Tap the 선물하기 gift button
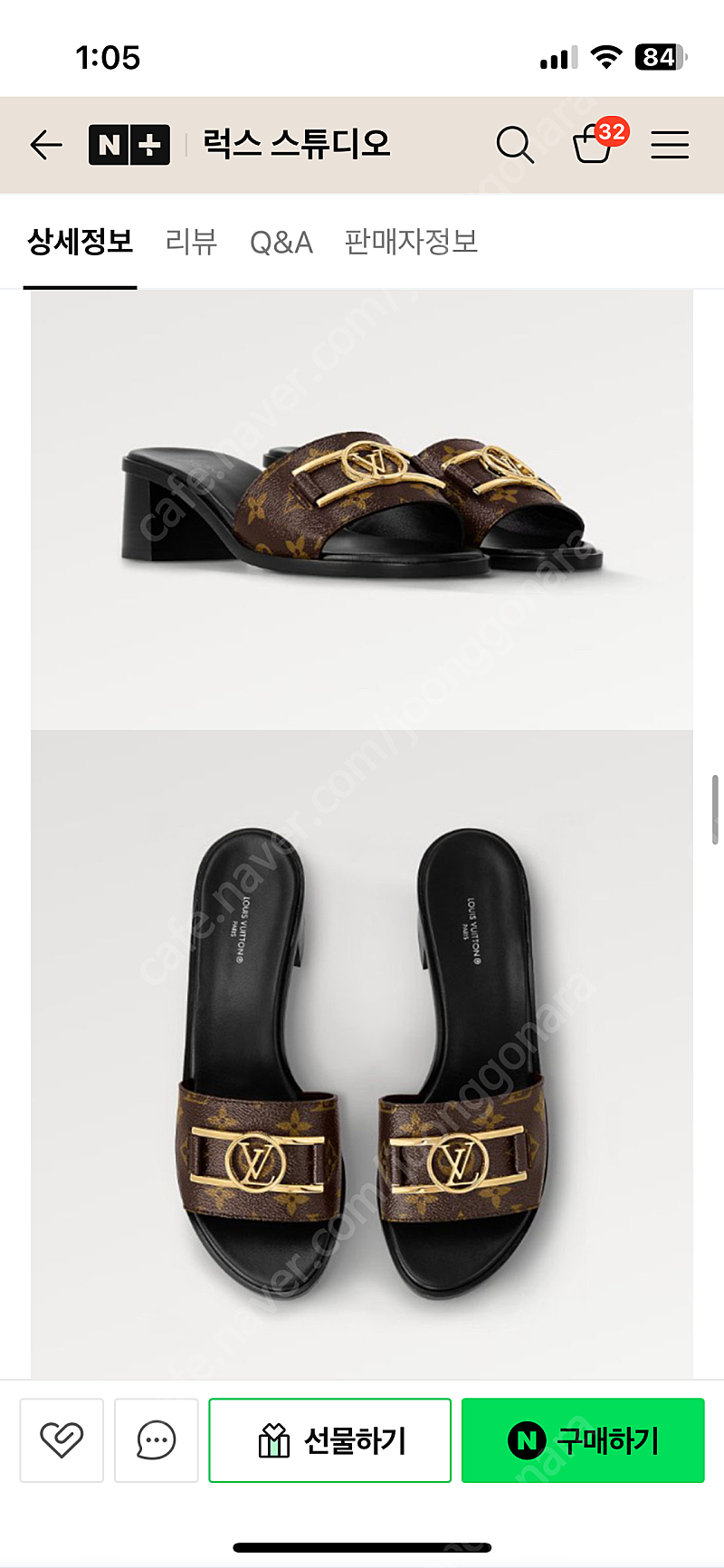 tap(330, 1440)
